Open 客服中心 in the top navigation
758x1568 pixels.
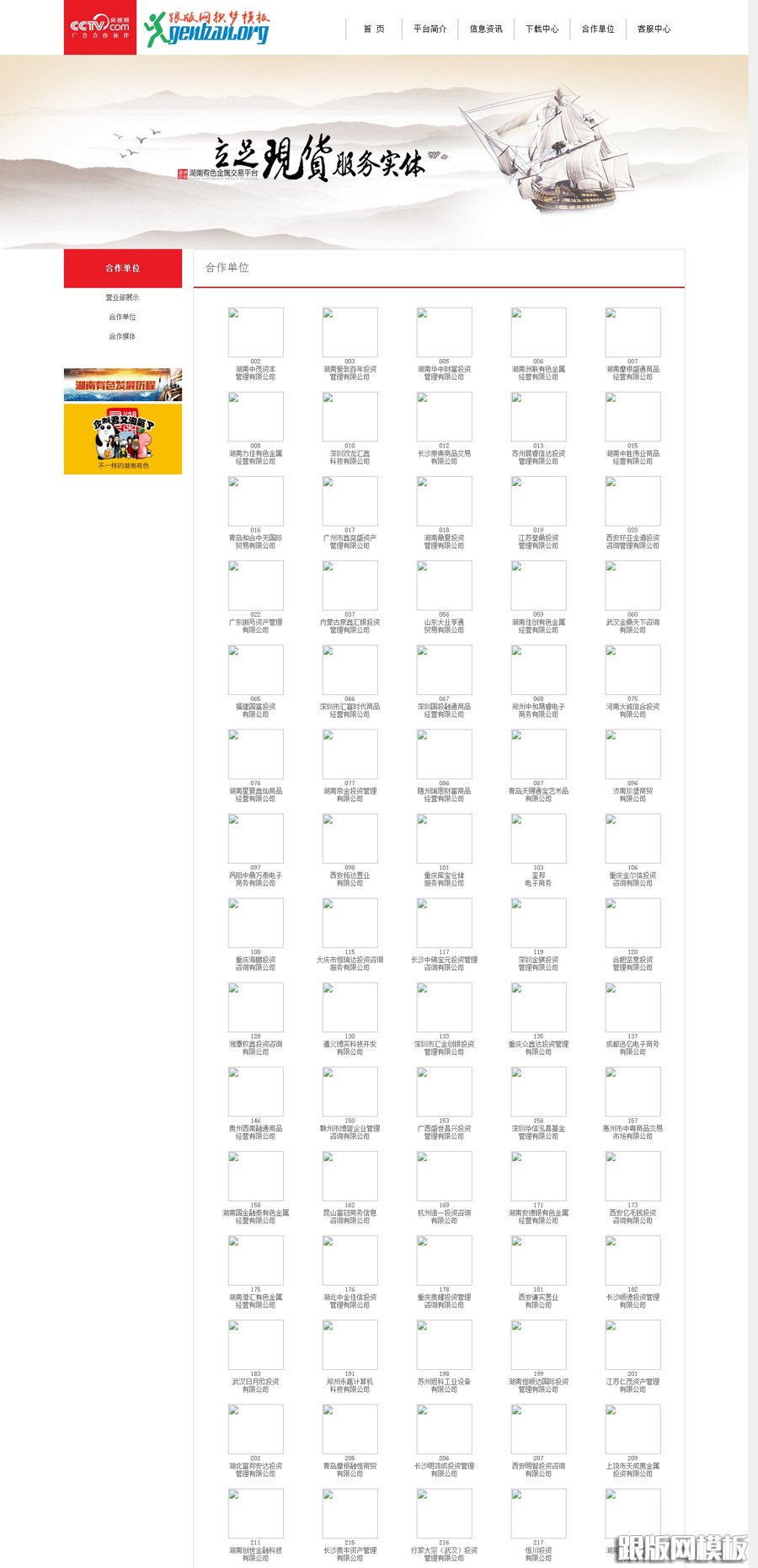654,29
